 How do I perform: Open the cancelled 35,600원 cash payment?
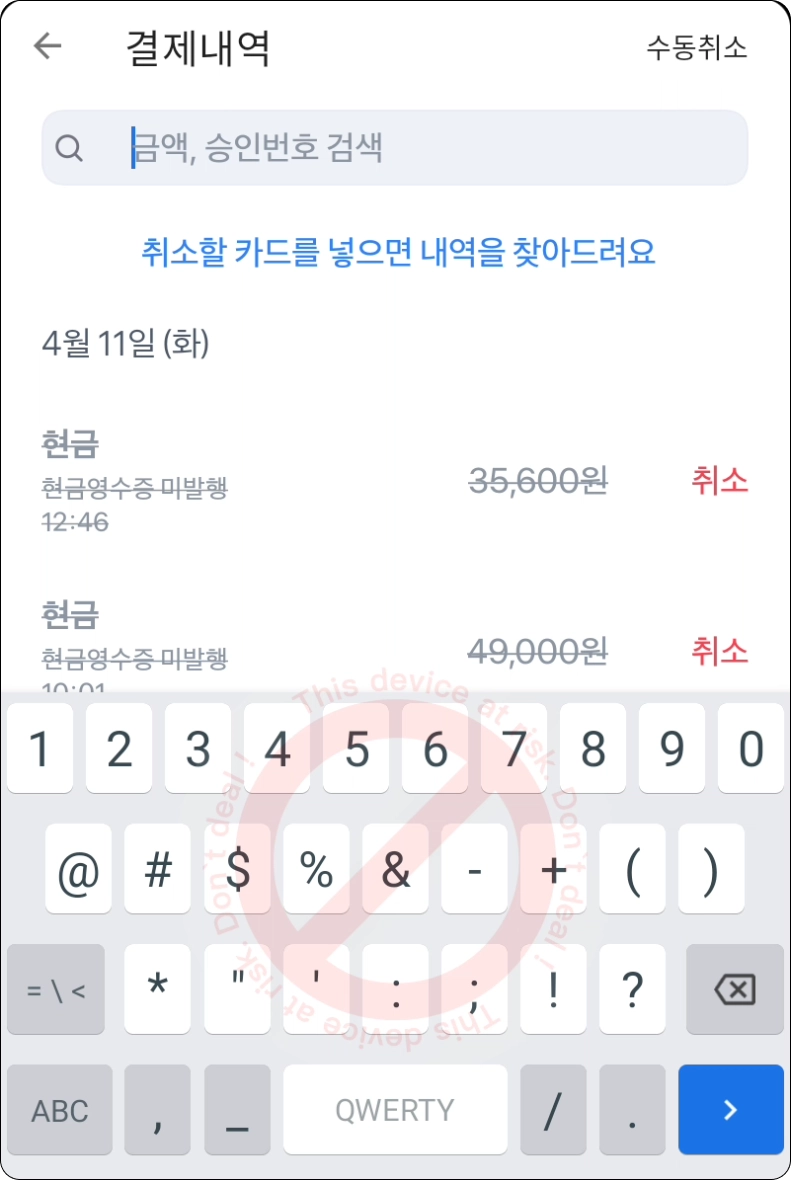[x=395, y=482]
